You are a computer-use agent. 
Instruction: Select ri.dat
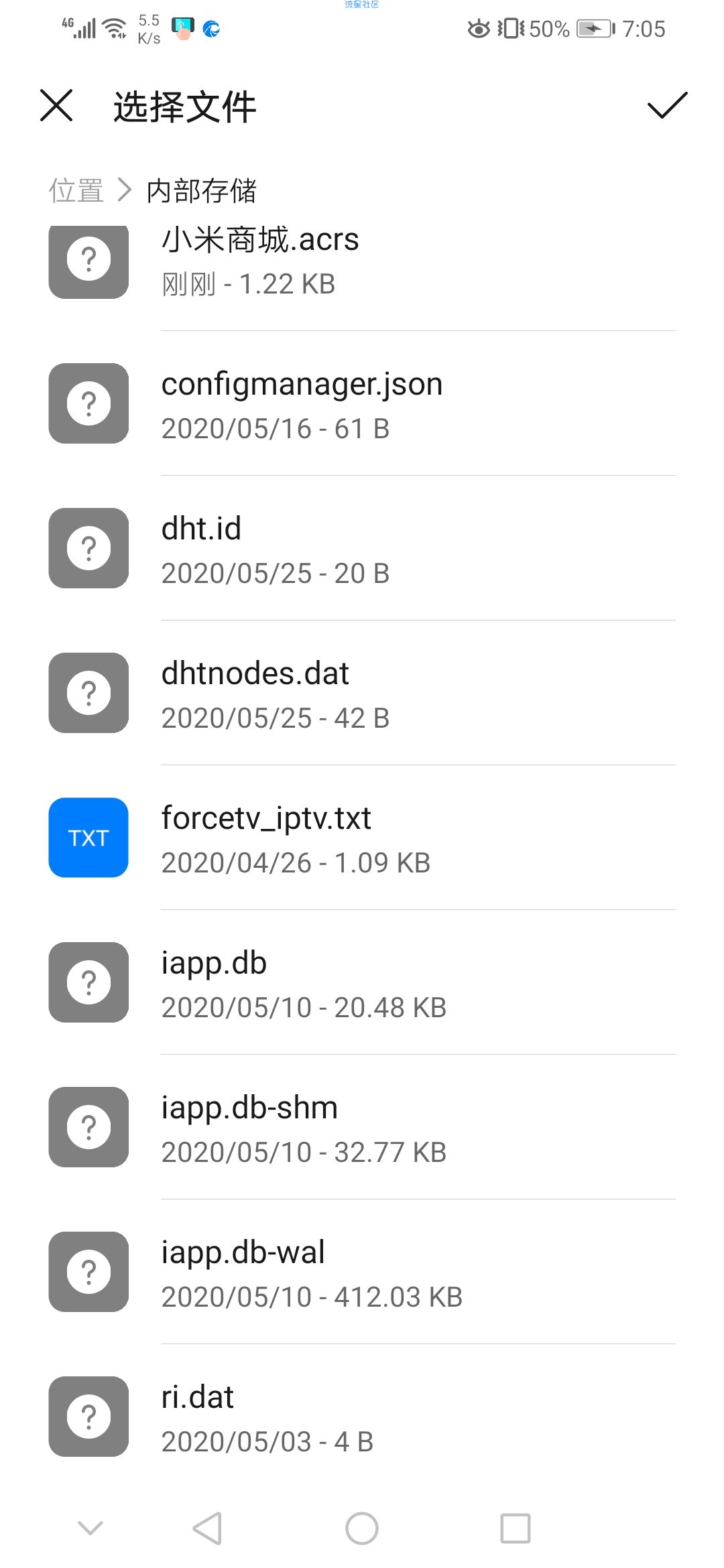tap(362, 1417)
